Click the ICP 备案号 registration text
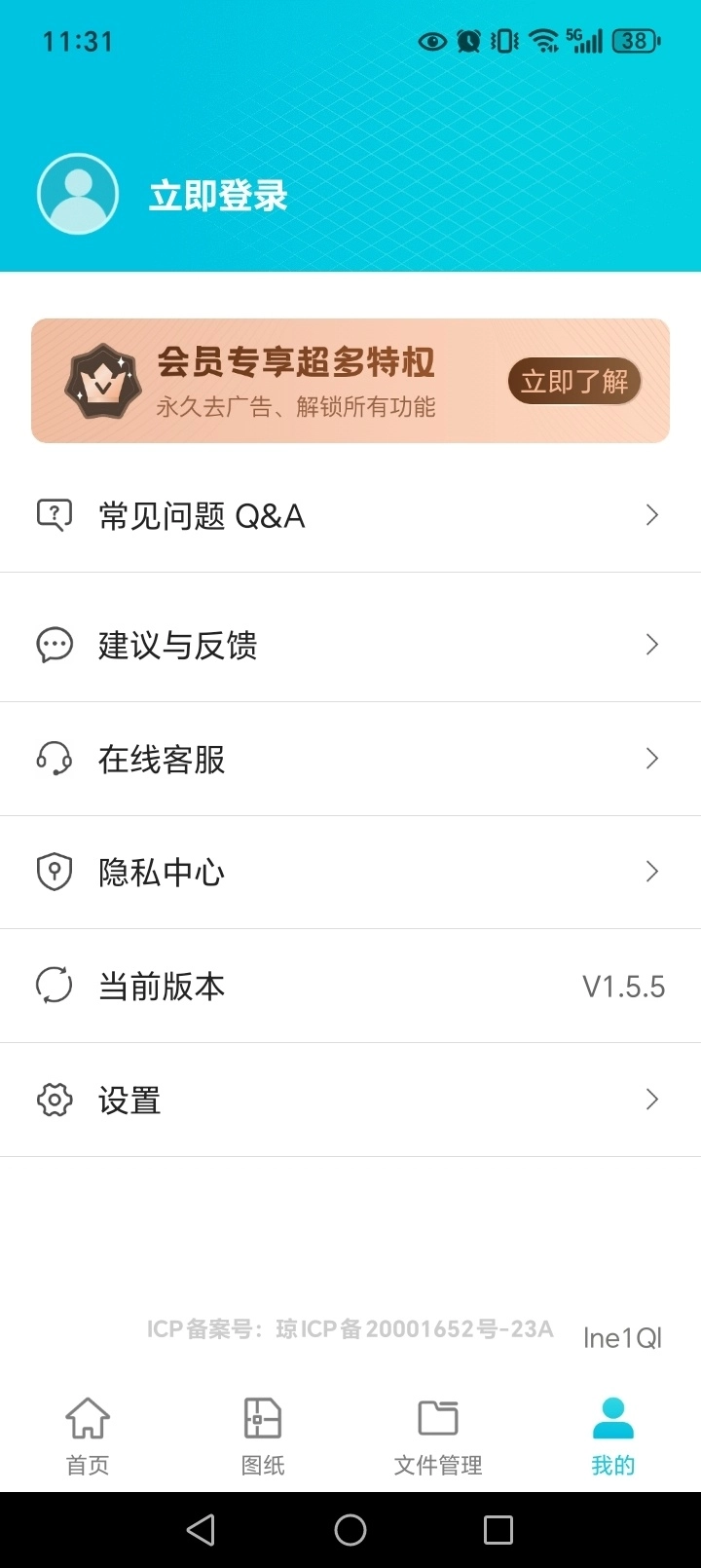The image size is (701, 1568). (349, 1327)
